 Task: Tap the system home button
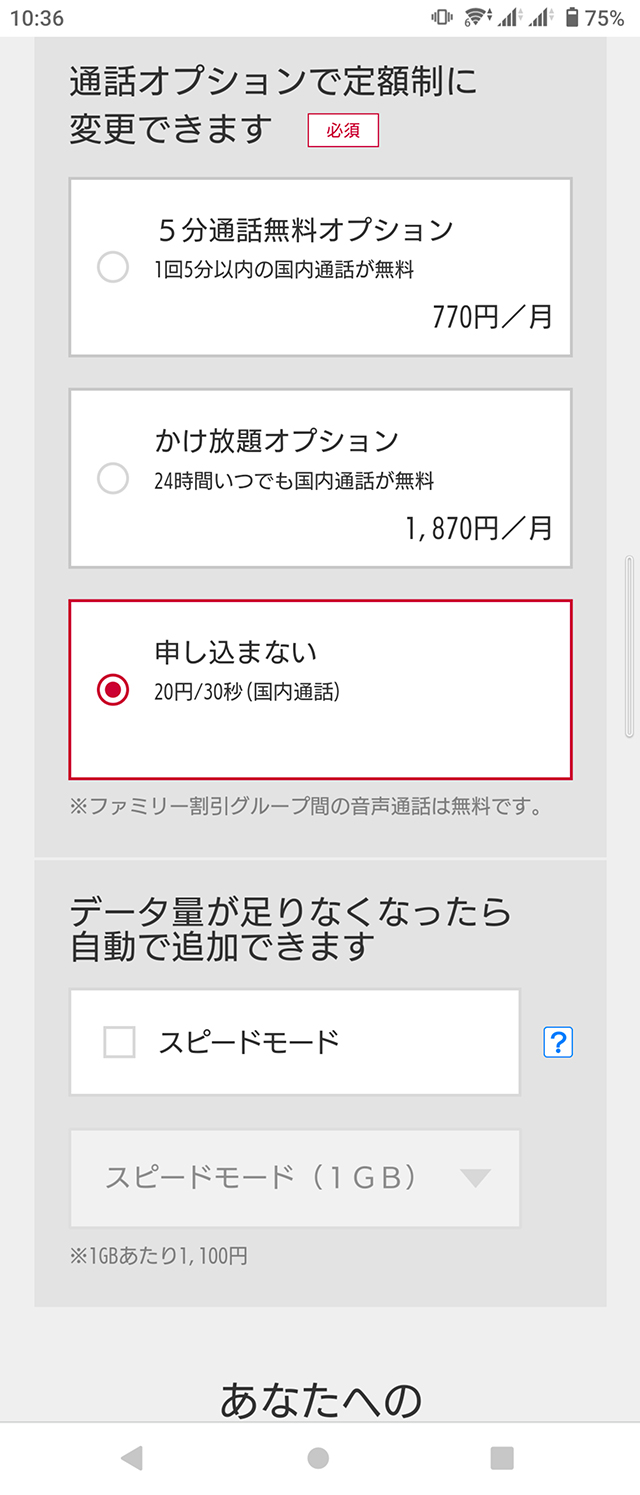[x=318, y=1458]
